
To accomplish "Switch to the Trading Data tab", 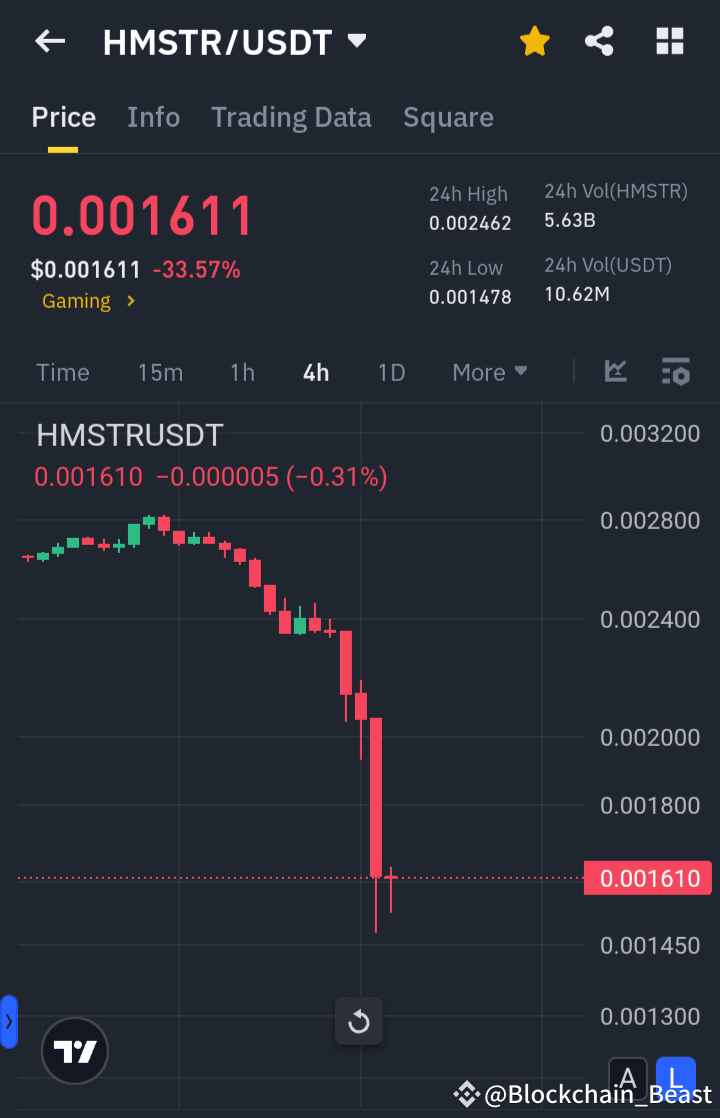I will tap(291, 117).
